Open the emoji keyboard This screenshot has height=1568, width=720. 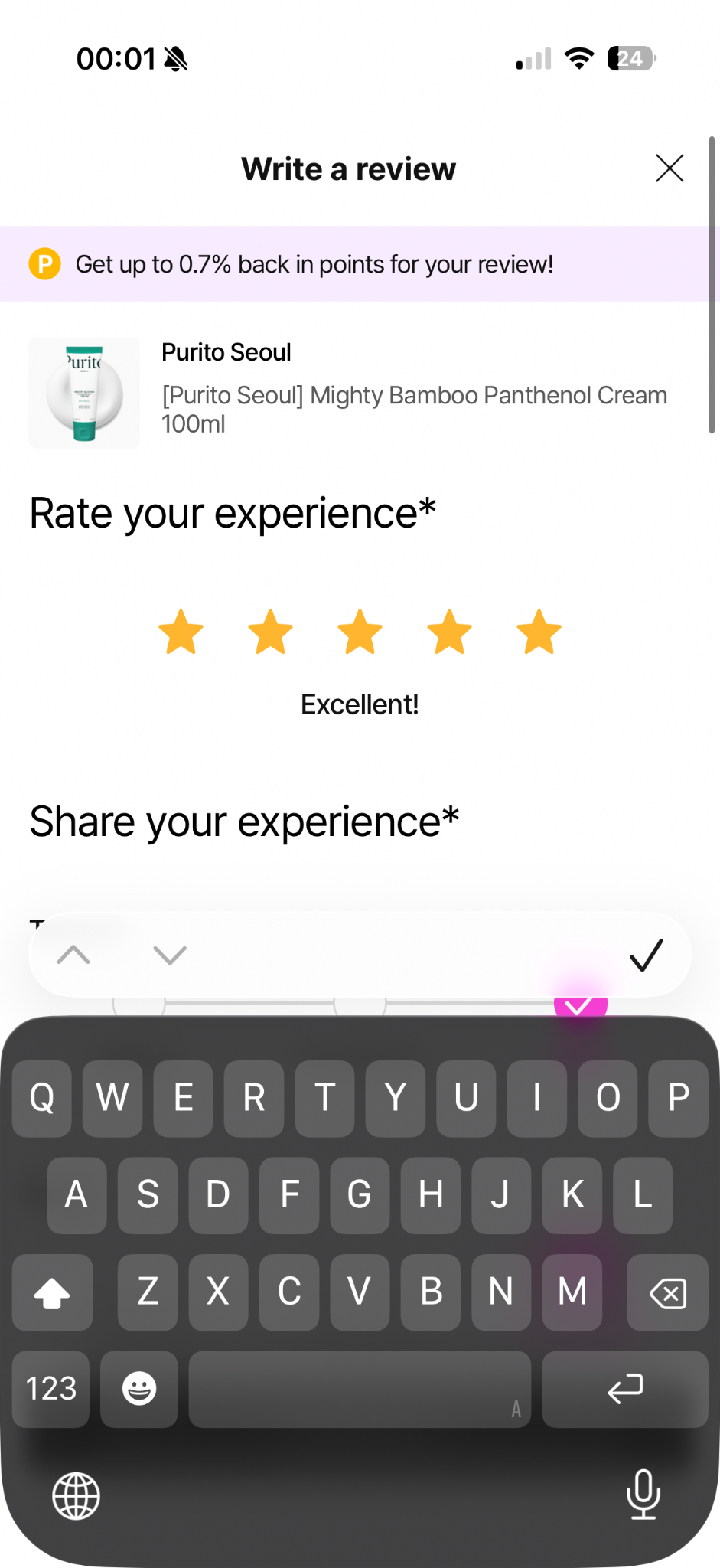139,1389
